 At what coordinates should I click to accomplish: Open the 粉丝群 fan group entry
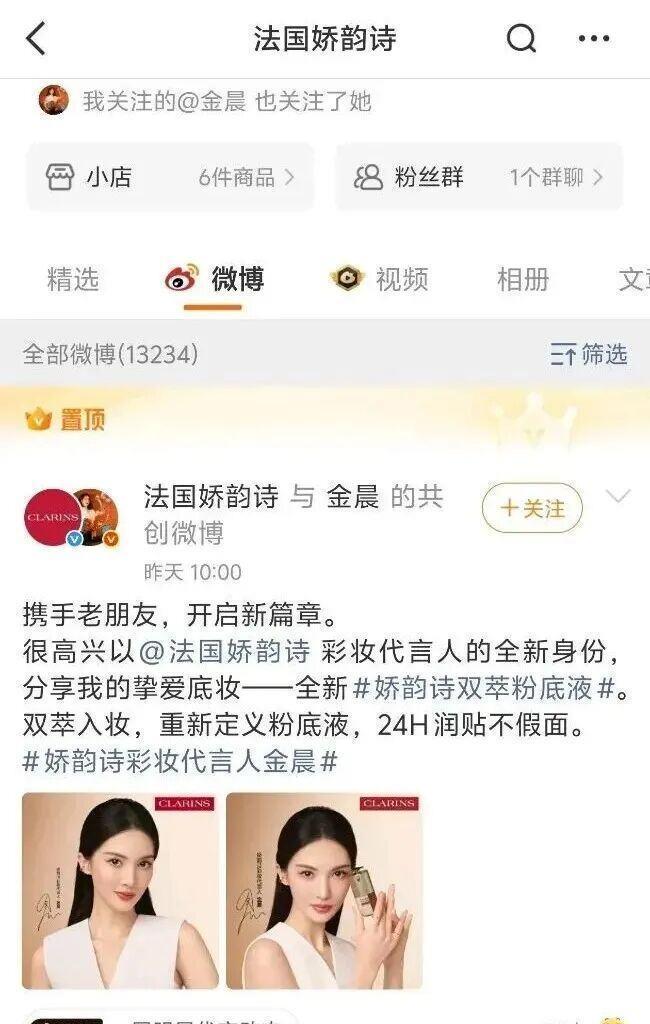[x=478, y=178]
